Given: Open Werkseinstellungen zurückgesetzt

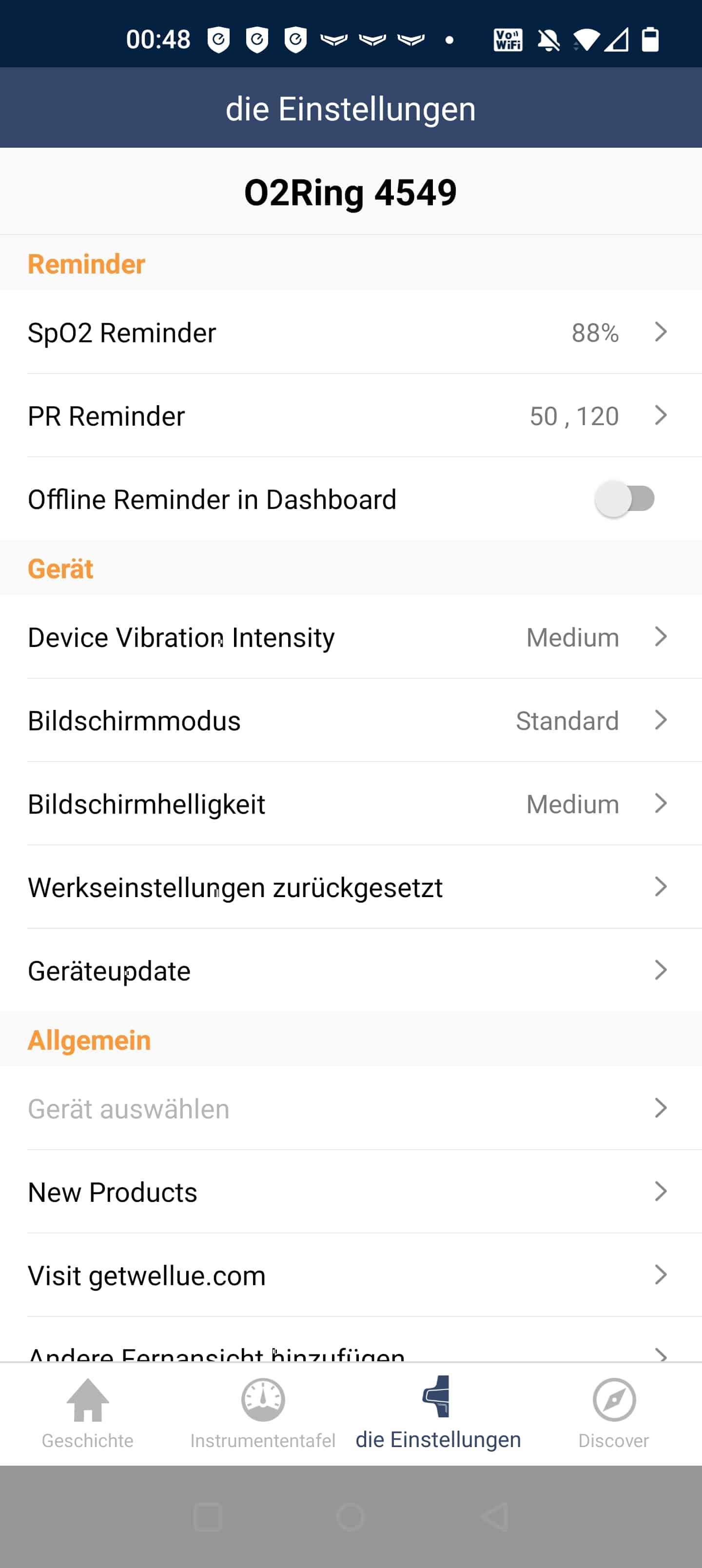Looking at the screenshot, I should 351,887.
